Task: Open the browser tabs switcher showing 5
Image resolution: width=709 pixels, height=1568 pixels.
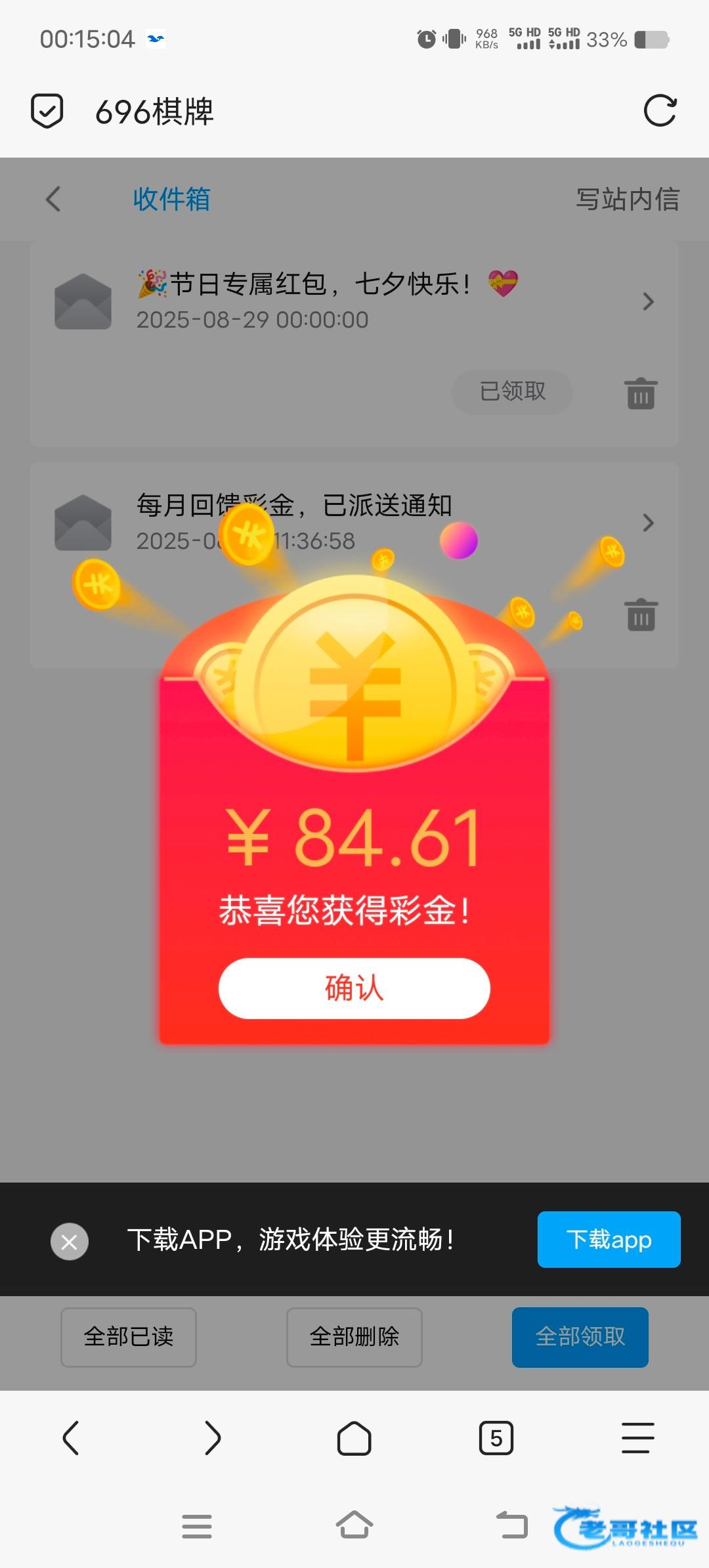Action: tap(496, 1439)
